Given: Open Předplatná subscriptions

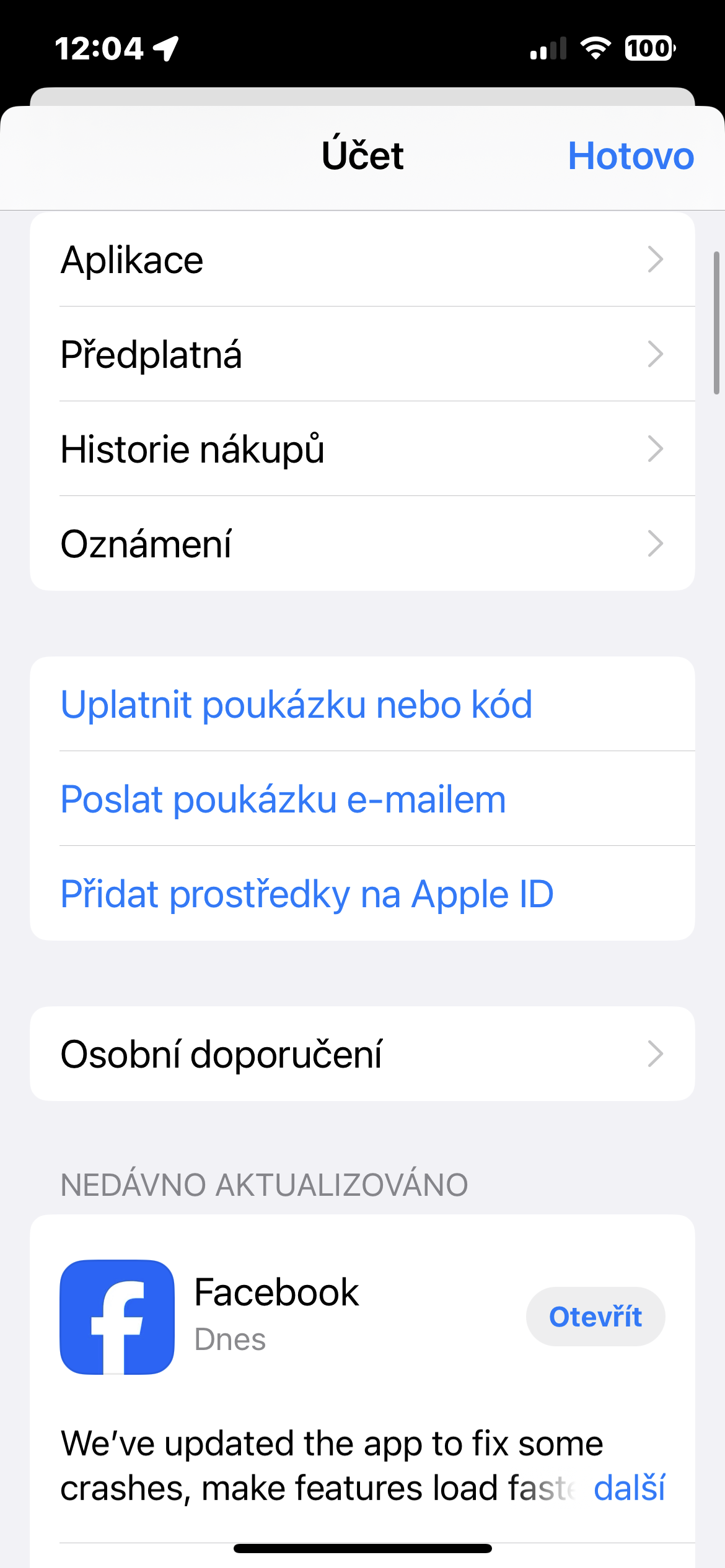Looking at the screenshot, I should click(362, 354).
